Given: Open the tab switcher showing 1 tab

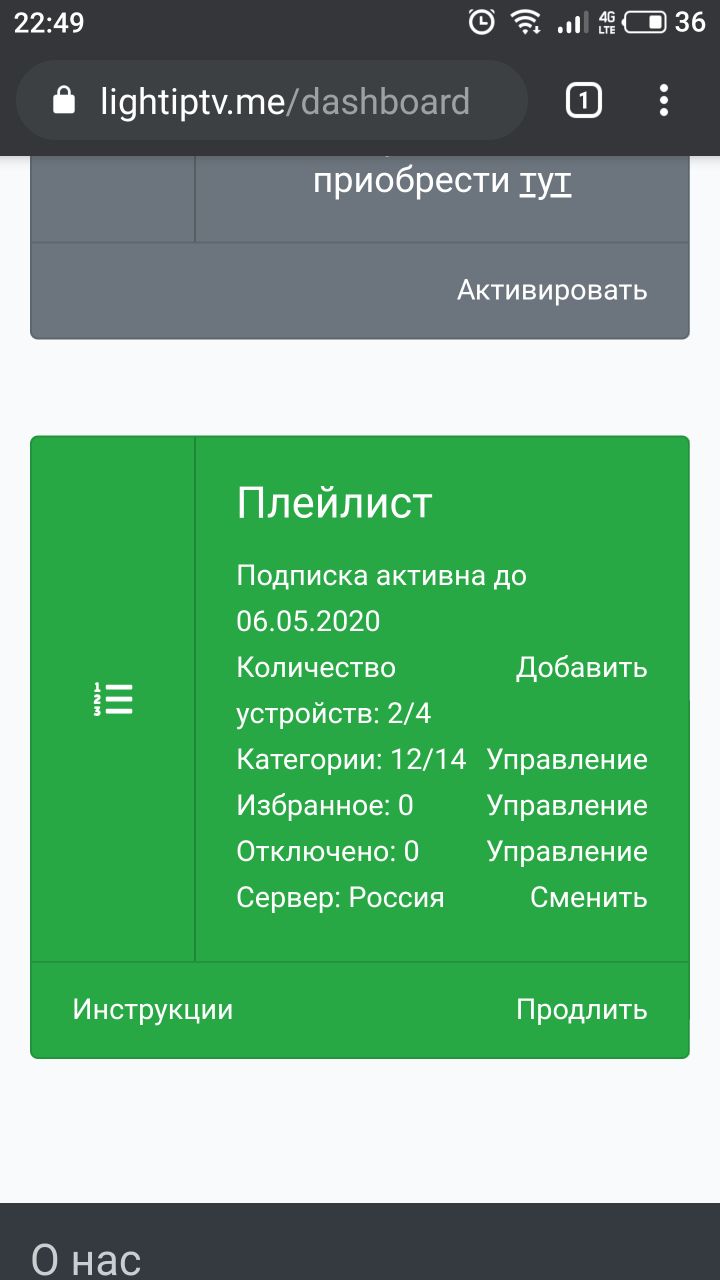Looking at the screenshot, I should coord(584,101).
